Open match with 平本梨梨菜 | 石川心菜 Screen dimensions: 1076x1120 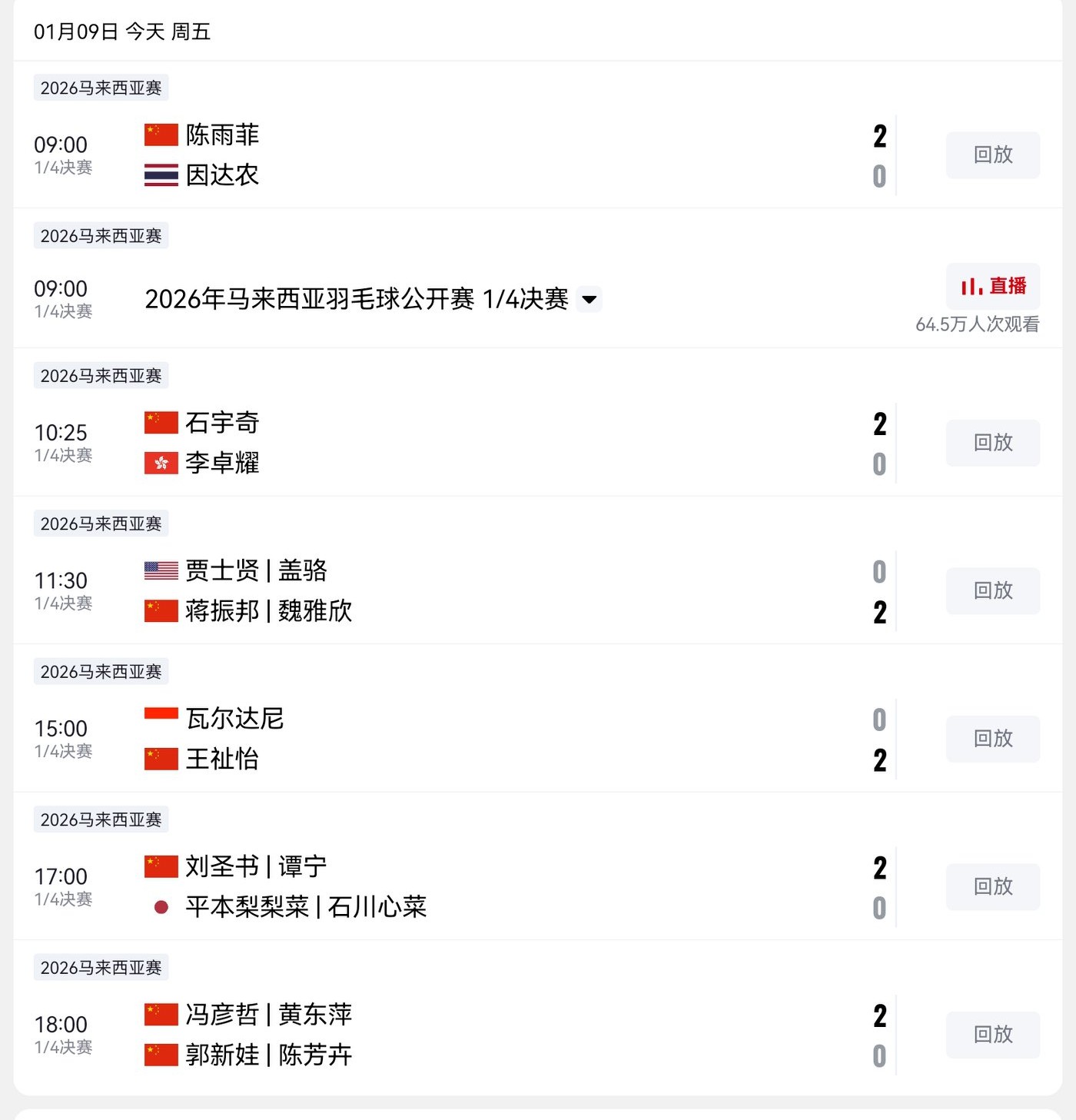coord(305,907)
